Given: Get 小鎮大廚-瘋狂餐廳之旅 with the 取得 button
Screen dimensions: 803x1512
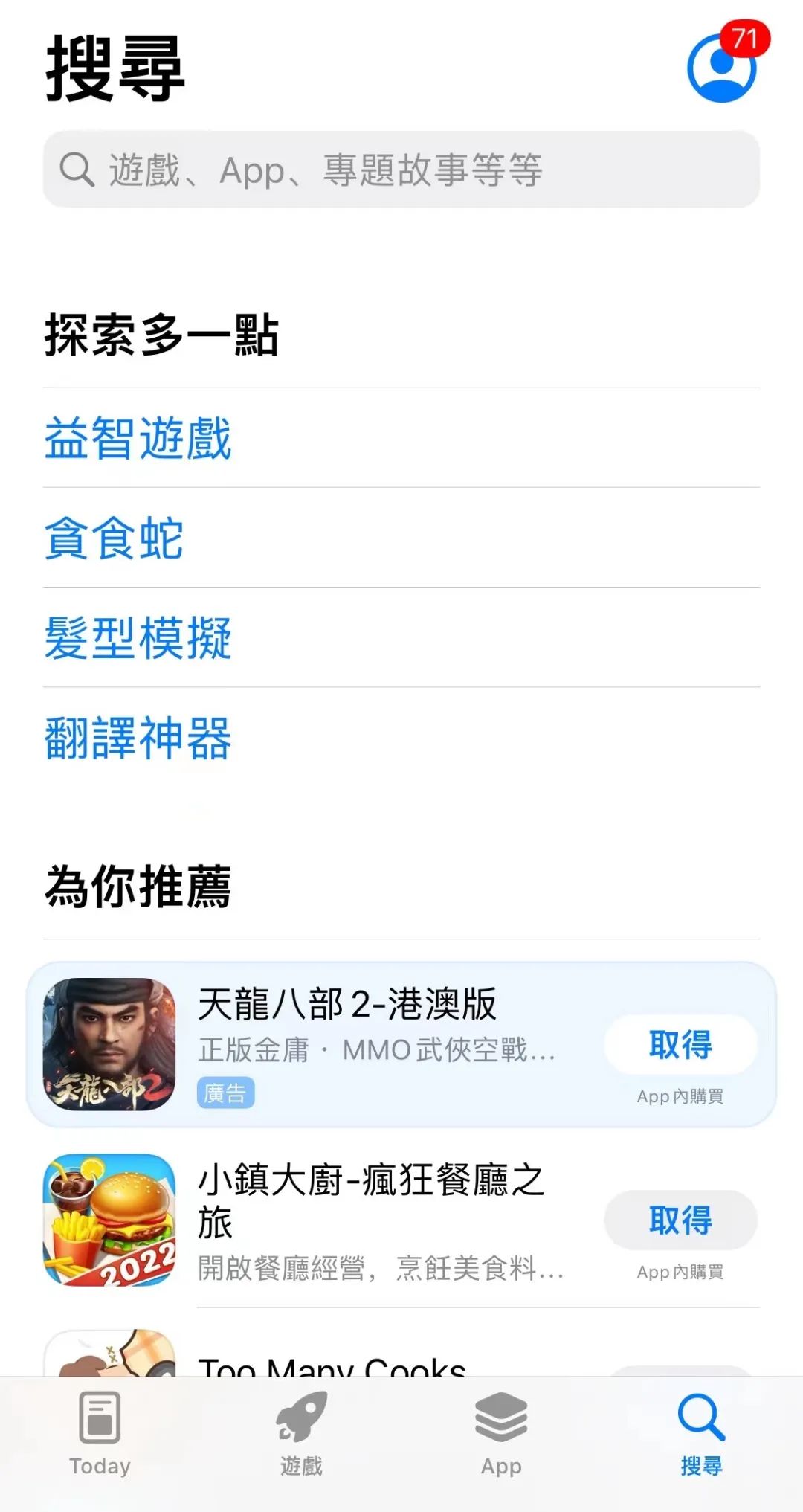Looking at the screenshot, I should [x=680, y=1220].
